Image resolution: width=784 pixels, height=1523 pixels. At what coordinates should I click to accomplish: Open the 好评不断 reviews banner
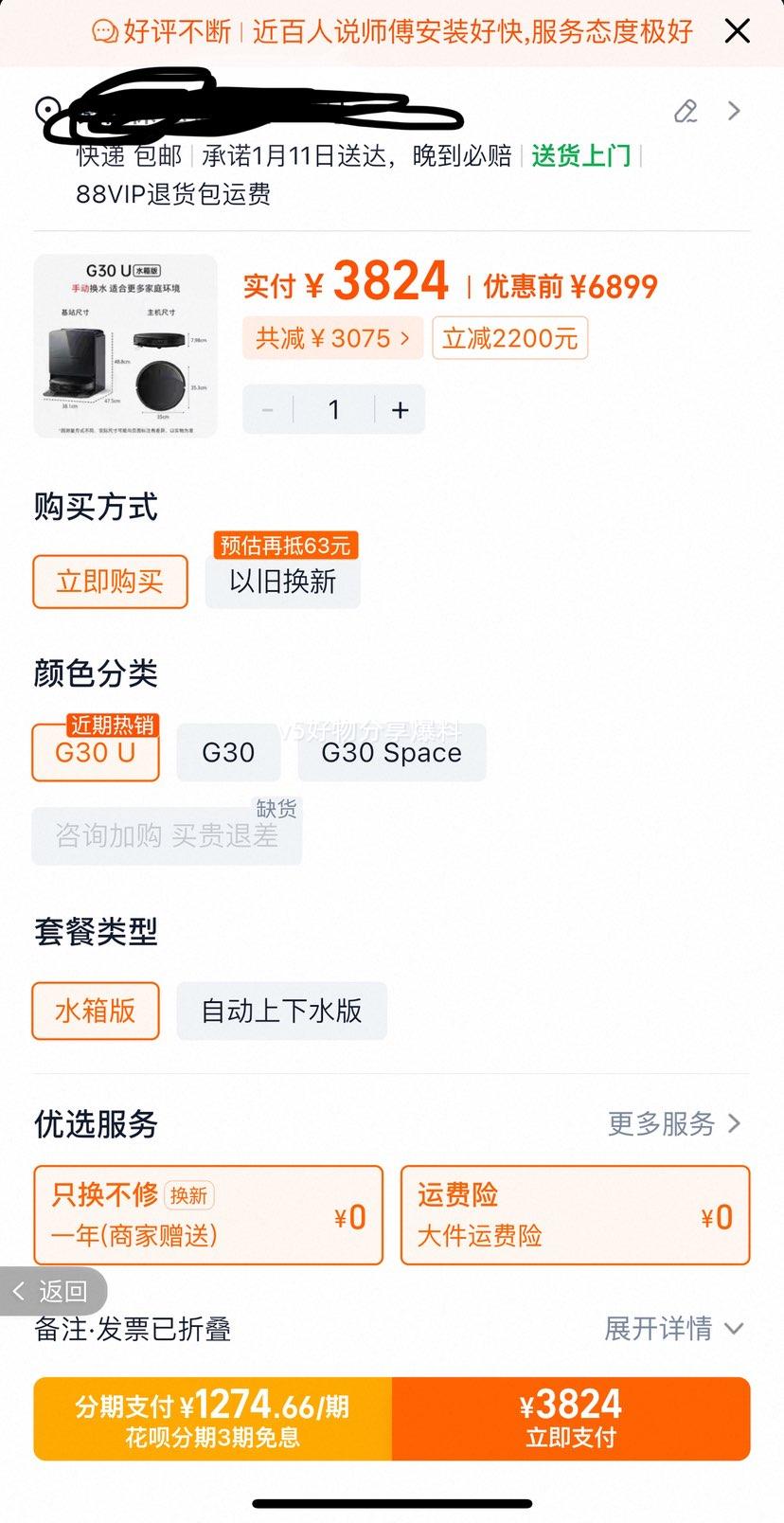392,32
